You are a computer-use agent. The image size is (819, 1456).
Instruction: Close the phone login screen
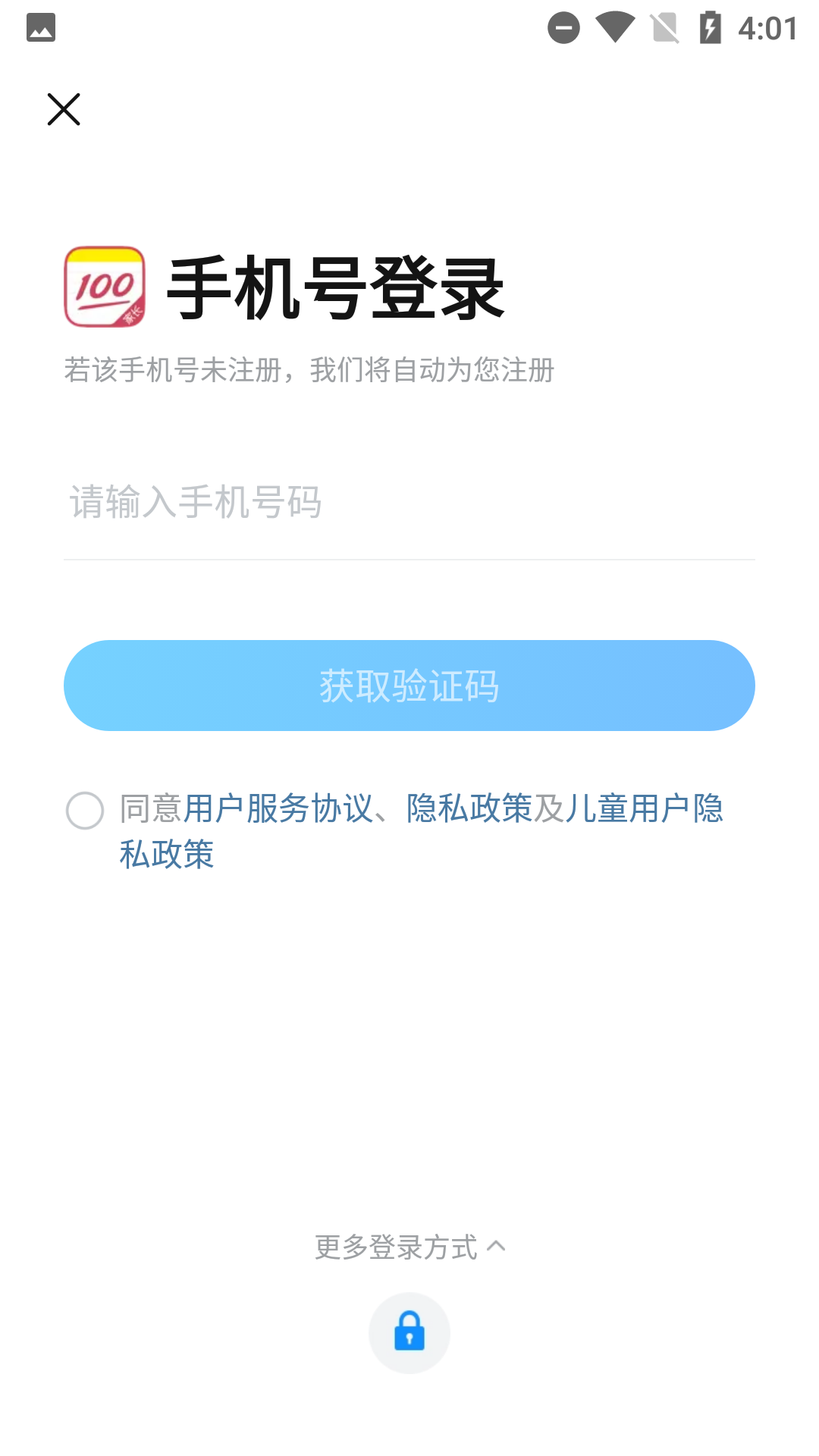pyautogui.click(x=64, y=109)
